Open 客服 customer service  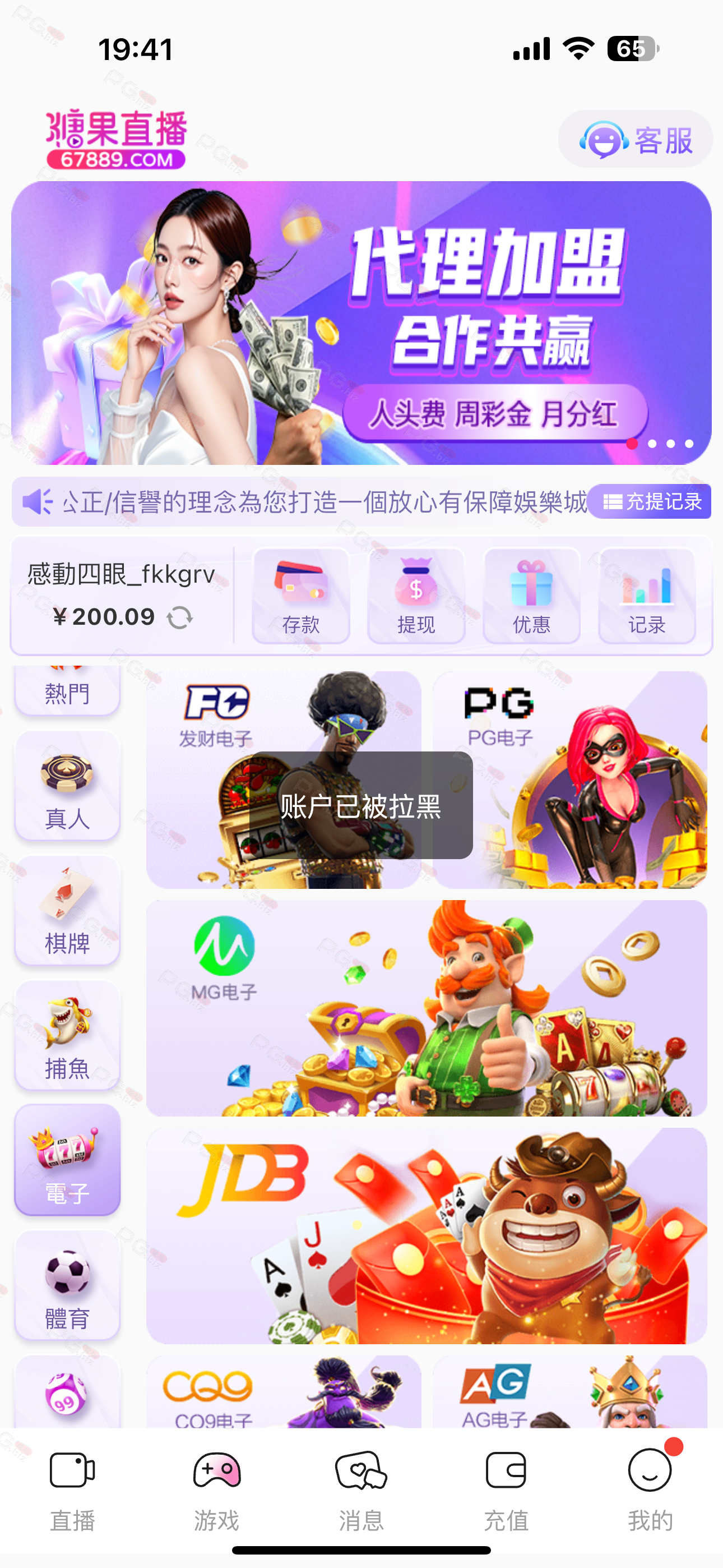click(x=635, y=140)
